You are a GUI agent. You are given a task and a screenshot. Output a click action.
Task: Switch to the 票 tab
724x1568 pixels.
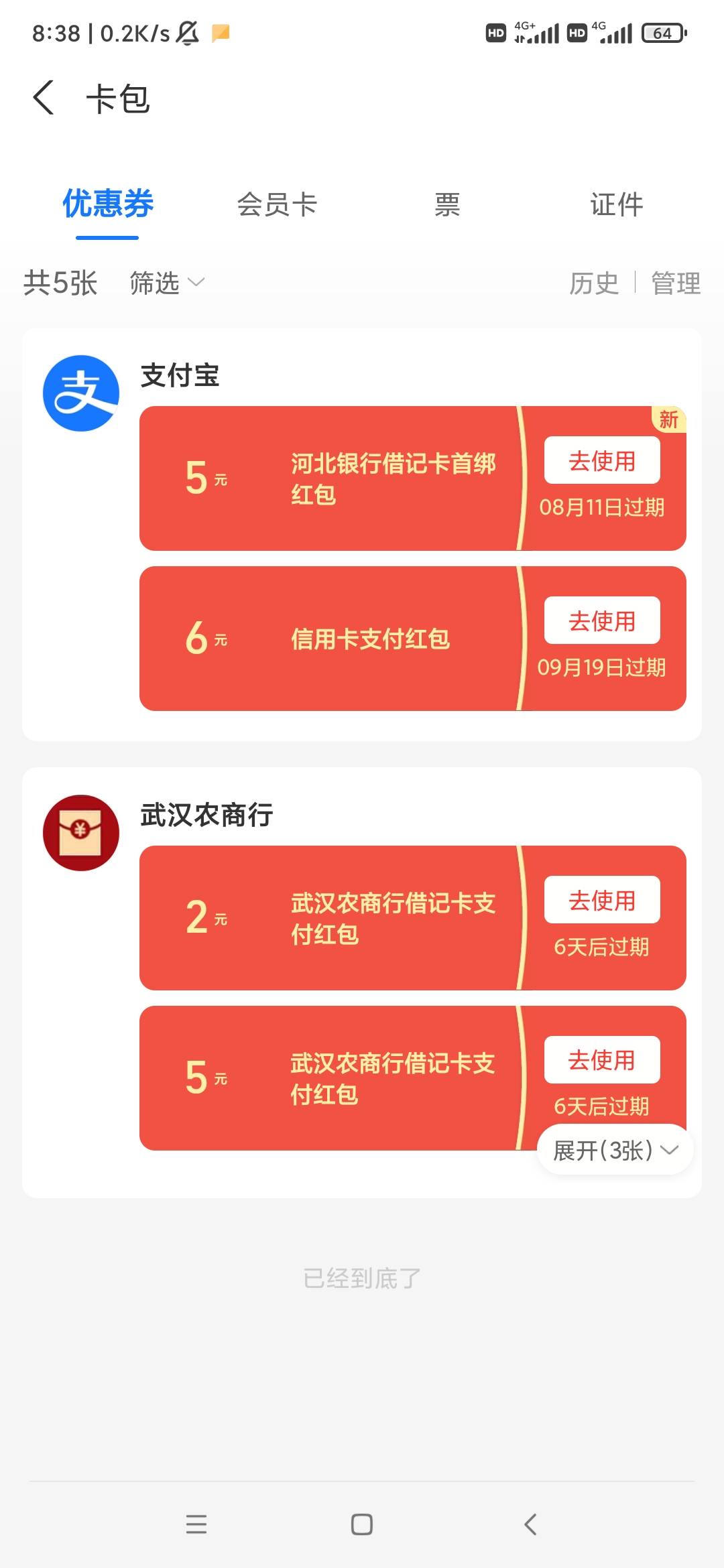pyautogui.click(x=447, y=204)
